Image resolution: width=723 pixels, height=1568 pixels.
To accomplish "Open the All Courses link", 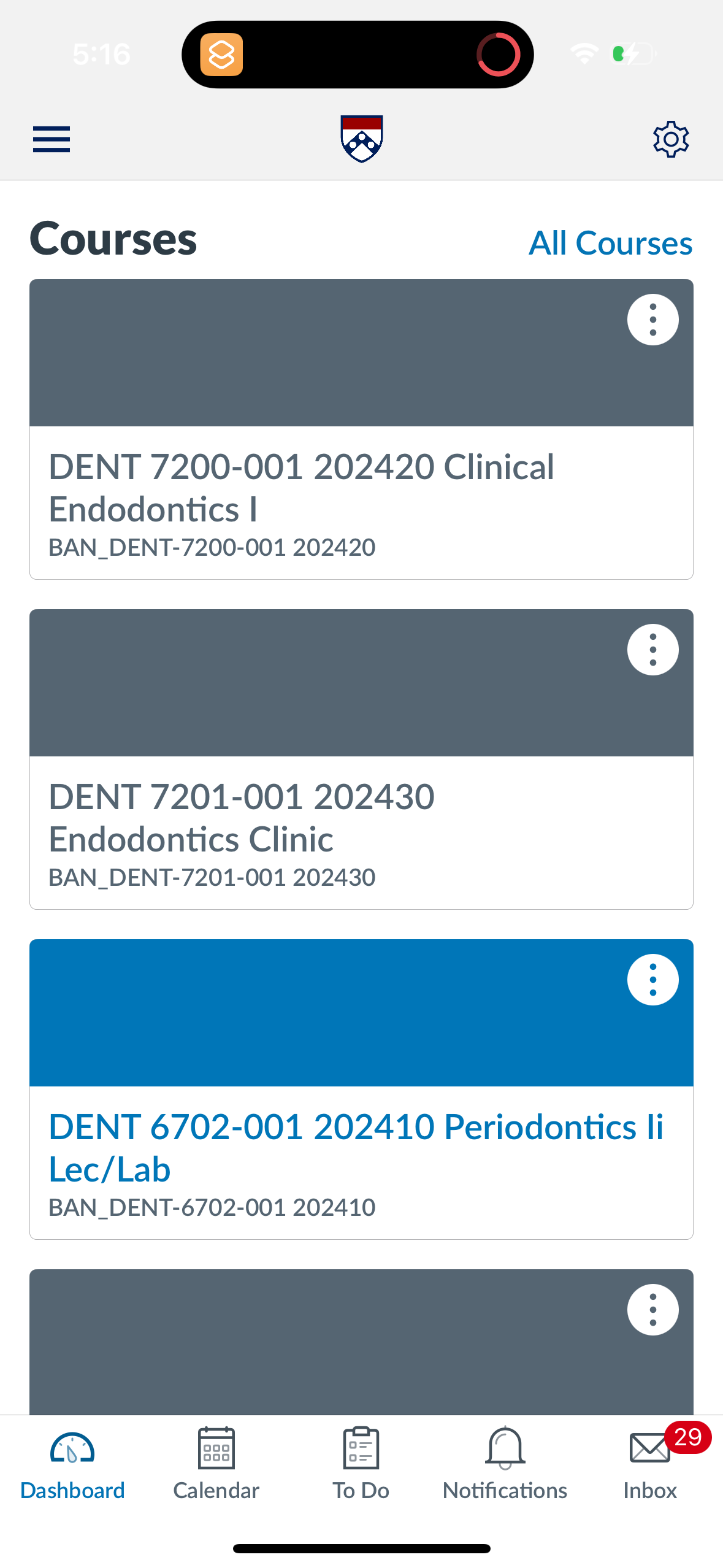I will [610, 242].
